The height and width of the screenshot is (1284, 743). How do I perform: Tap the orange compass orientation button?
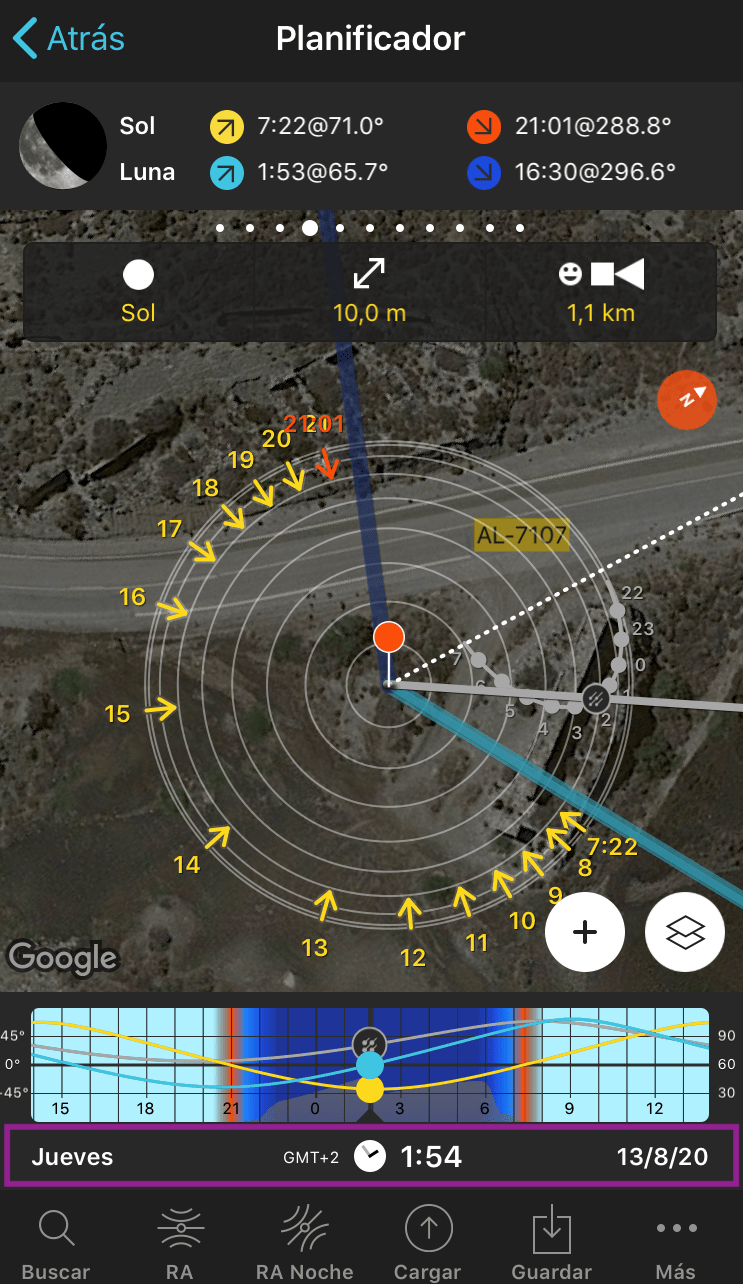pyautogui.click(x=687, y=399)
